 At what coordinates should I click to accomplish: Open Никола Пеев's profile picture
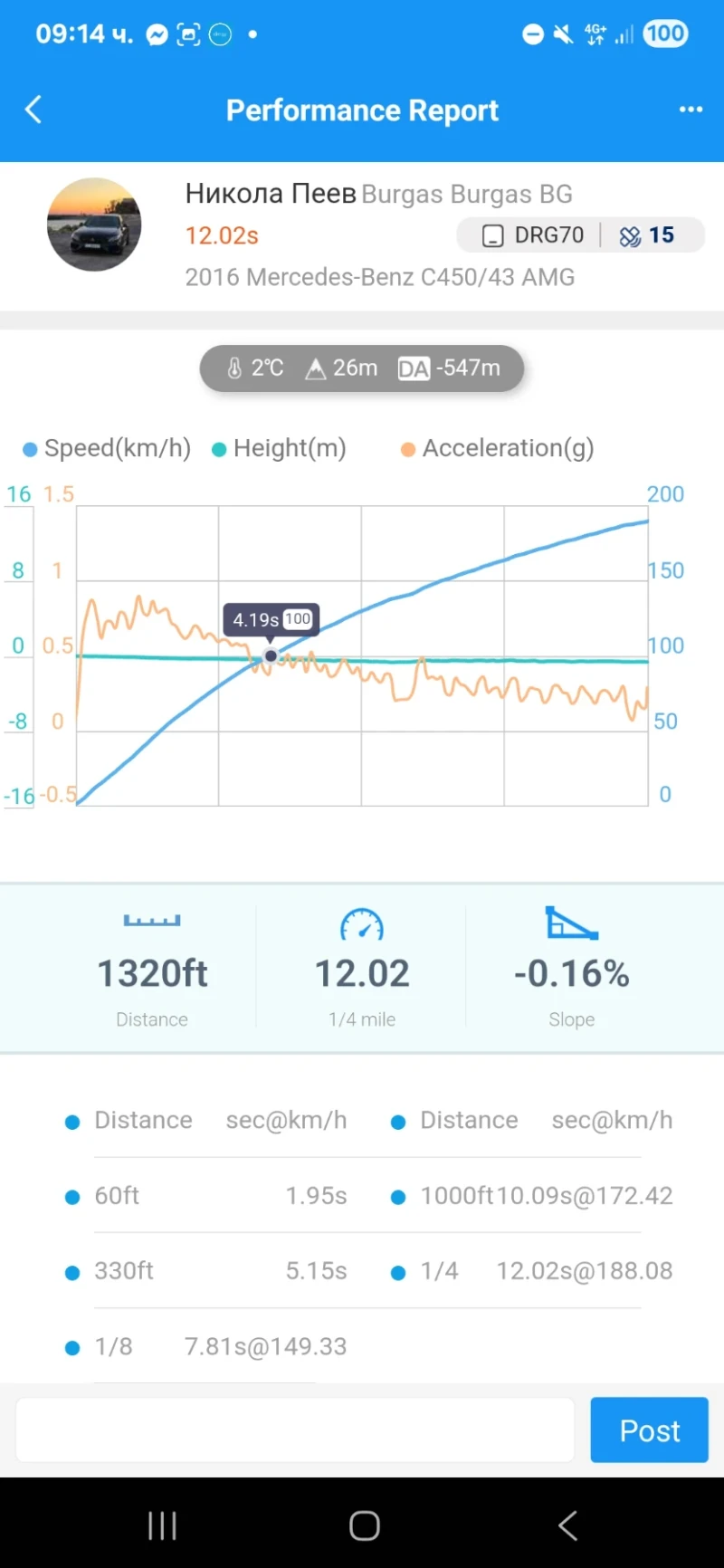click(x=94, y=225)
